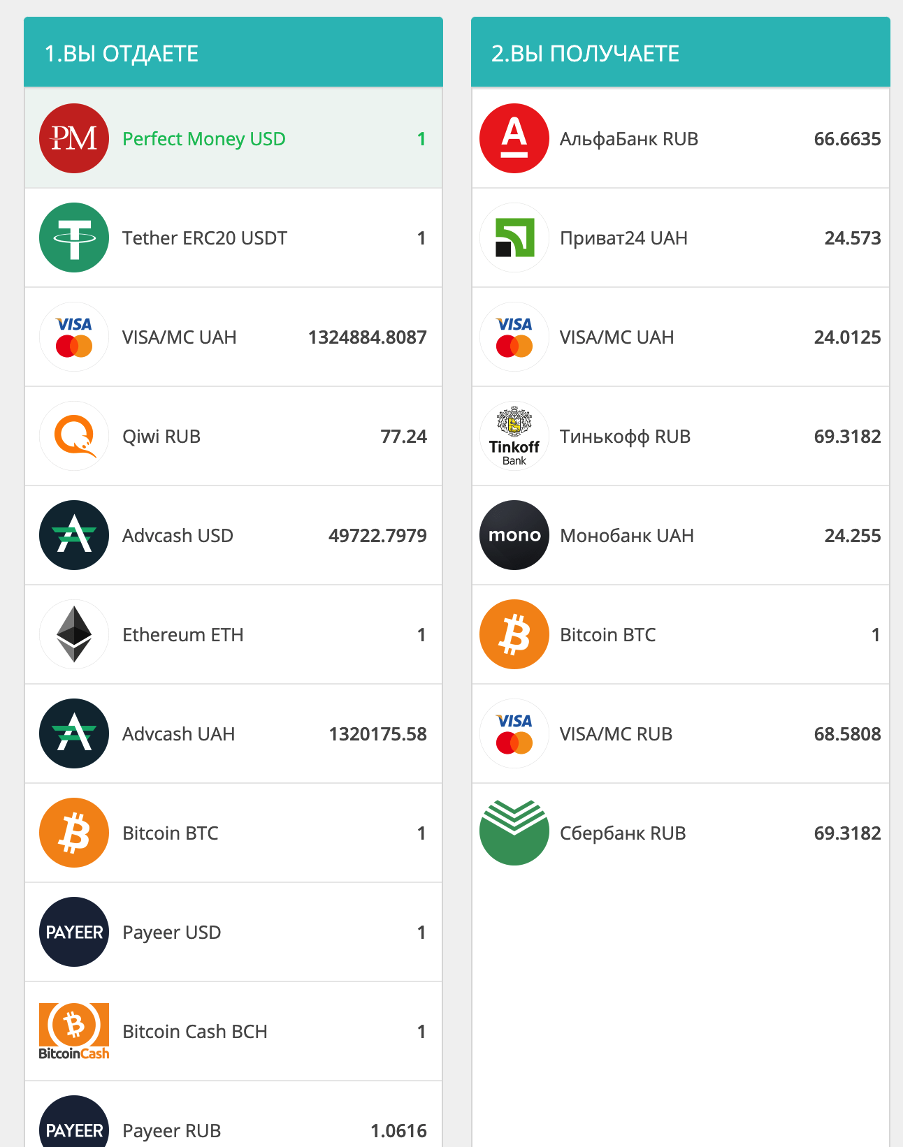Viewport: 904px width, 1148px height.
Task: Select the Tether ERC20 USDT icon
Action: 73,238
